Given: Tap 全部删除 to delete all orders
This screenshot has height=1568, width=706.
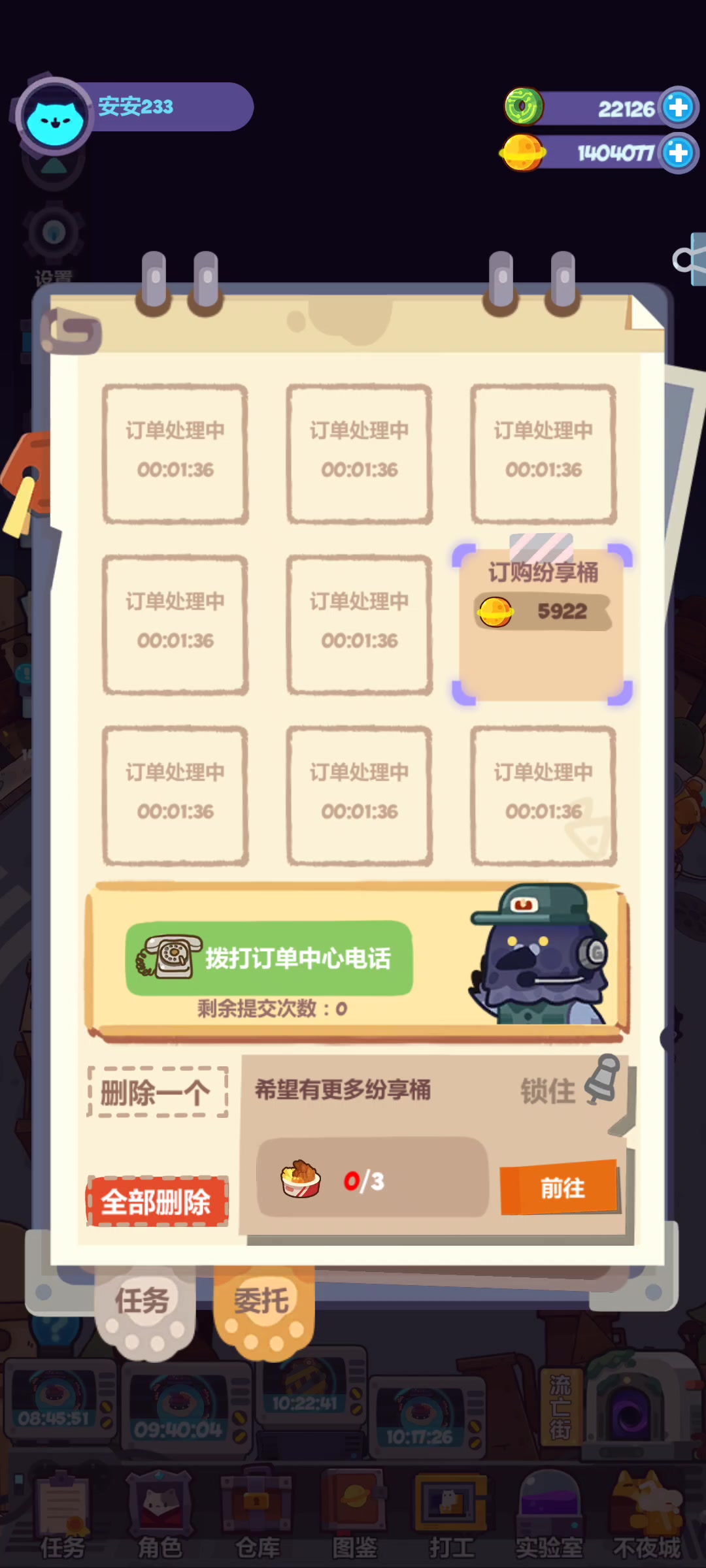Looking at the screenshot, I should pos(157,1201).
